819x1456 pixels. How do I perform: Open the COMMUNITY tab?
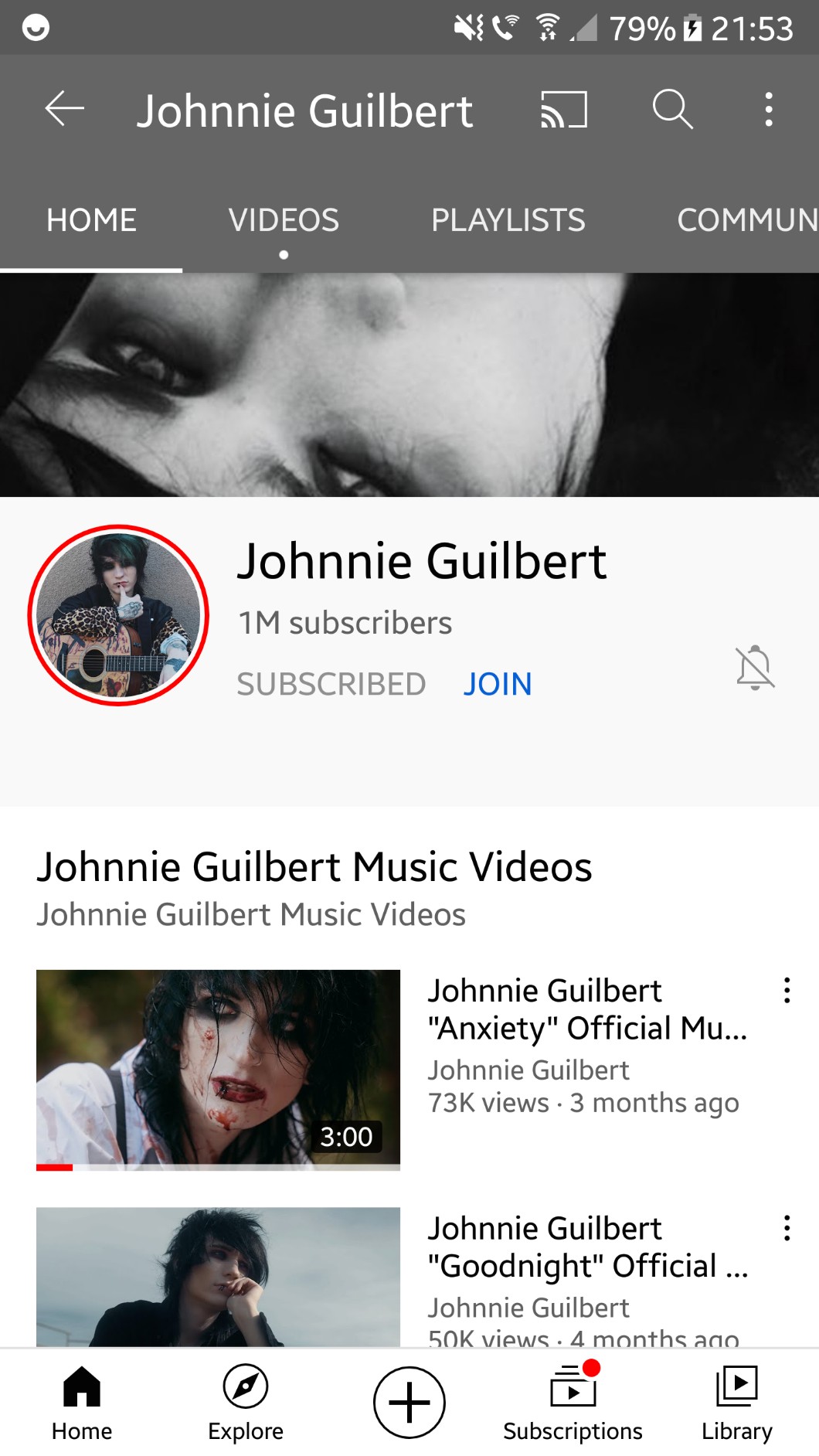pos(746,220)
